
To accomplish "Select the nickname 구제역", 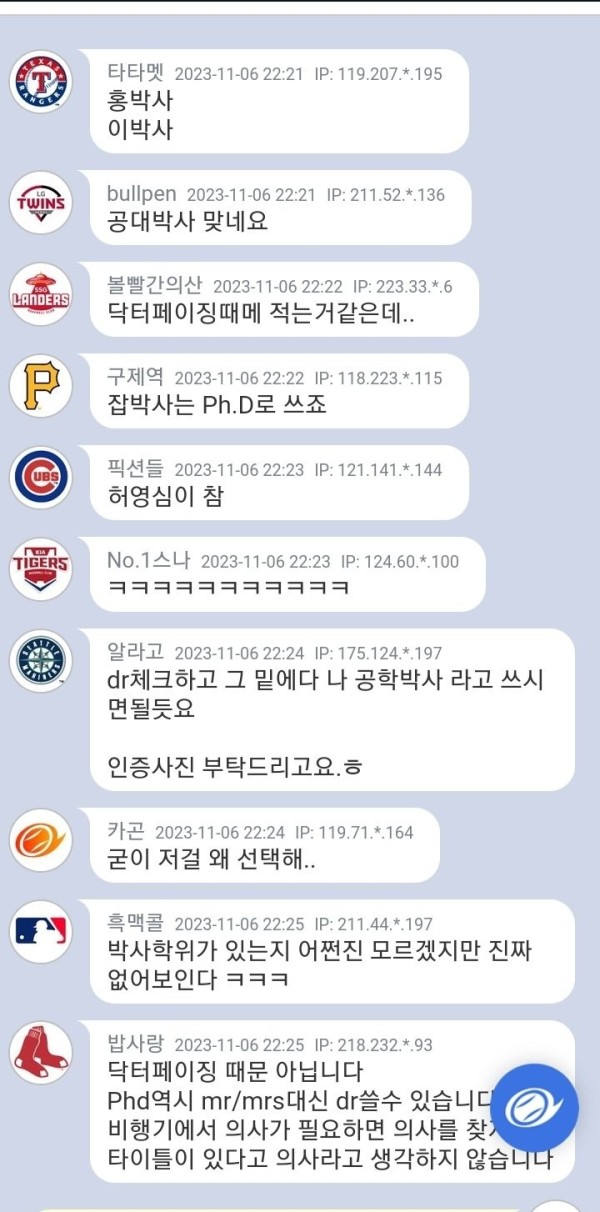I will (x=135, y=377).
